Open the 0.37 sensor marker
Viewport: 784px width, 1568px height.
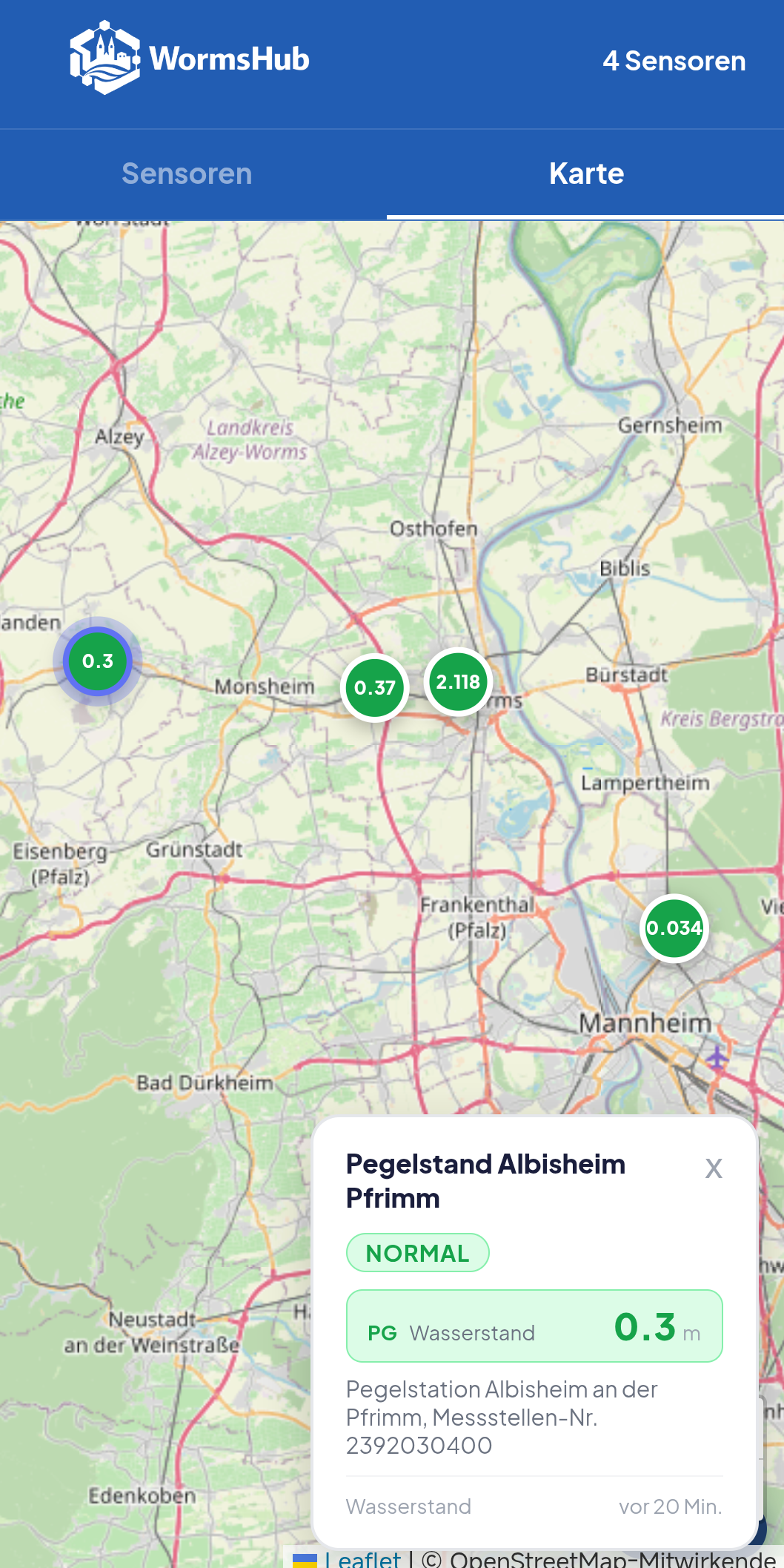(375, 688)
